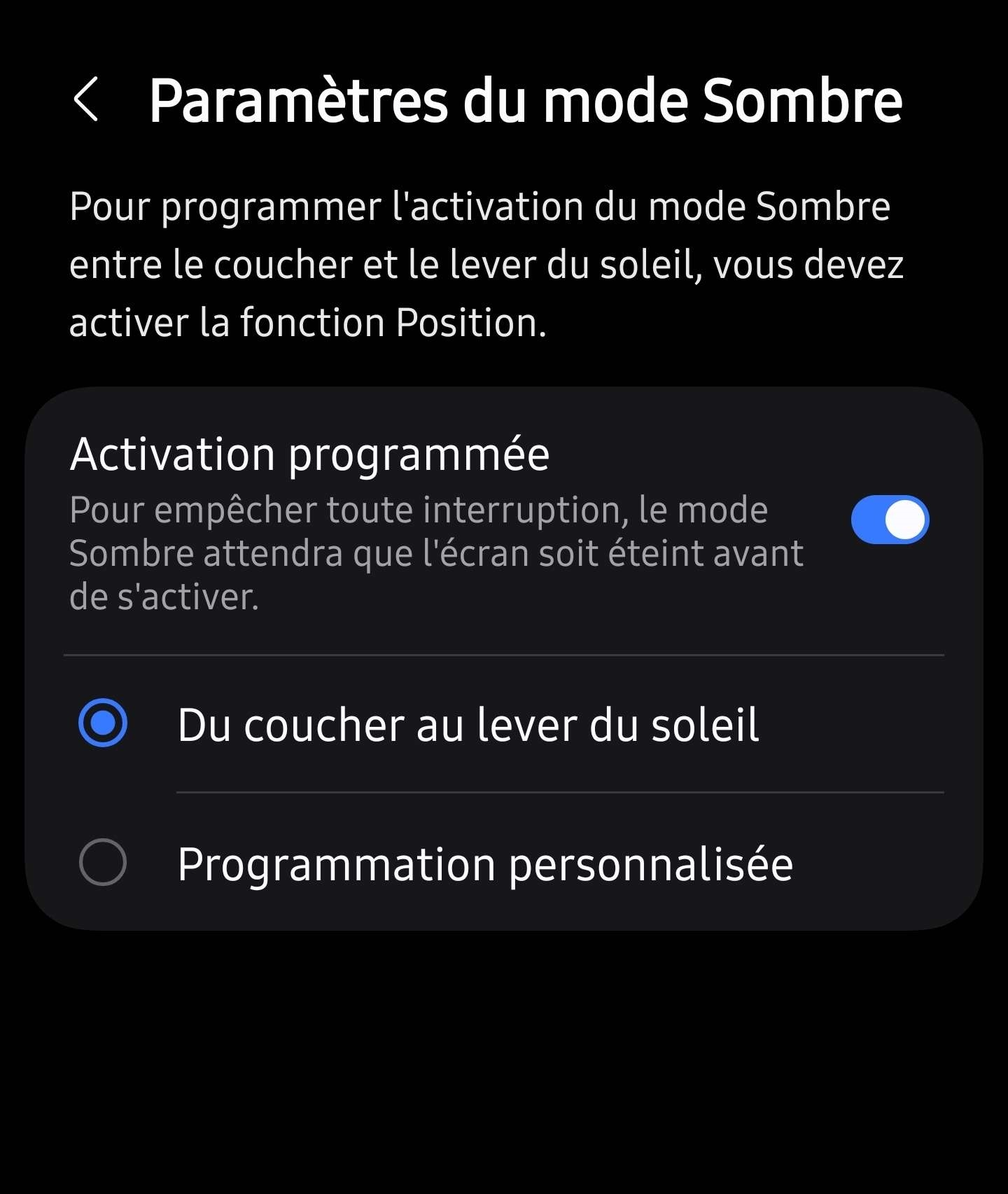Go back from Paramètres du mode Sombre
Viewport: 1008px width, 1194px height.
(86, 99)
